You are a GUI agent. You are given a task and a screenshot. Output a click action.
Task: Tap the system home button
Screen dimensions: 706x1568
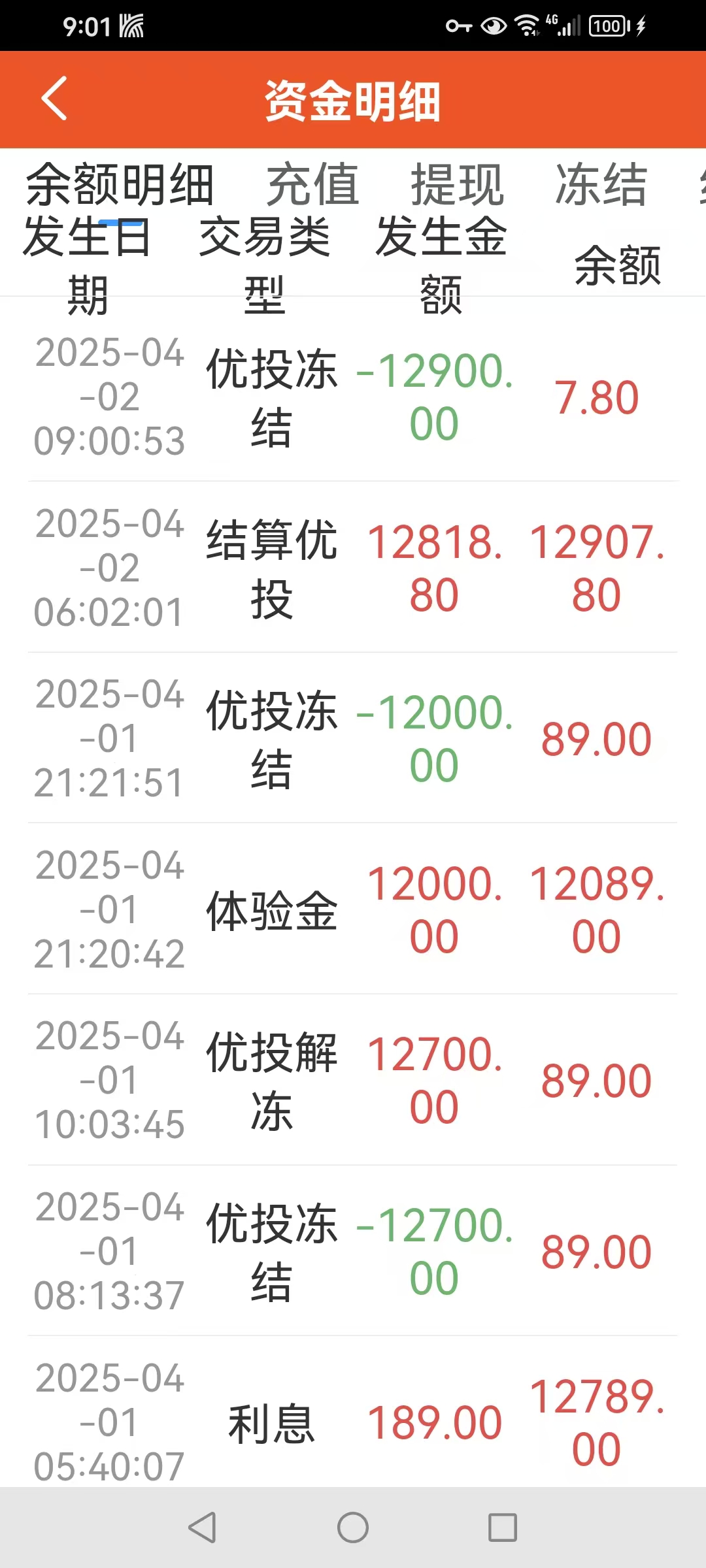353,1527
